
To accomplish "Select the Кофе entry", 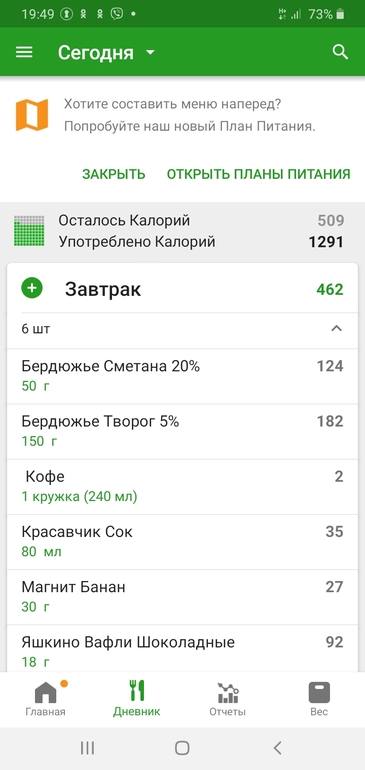I will [x=182, y=487].
